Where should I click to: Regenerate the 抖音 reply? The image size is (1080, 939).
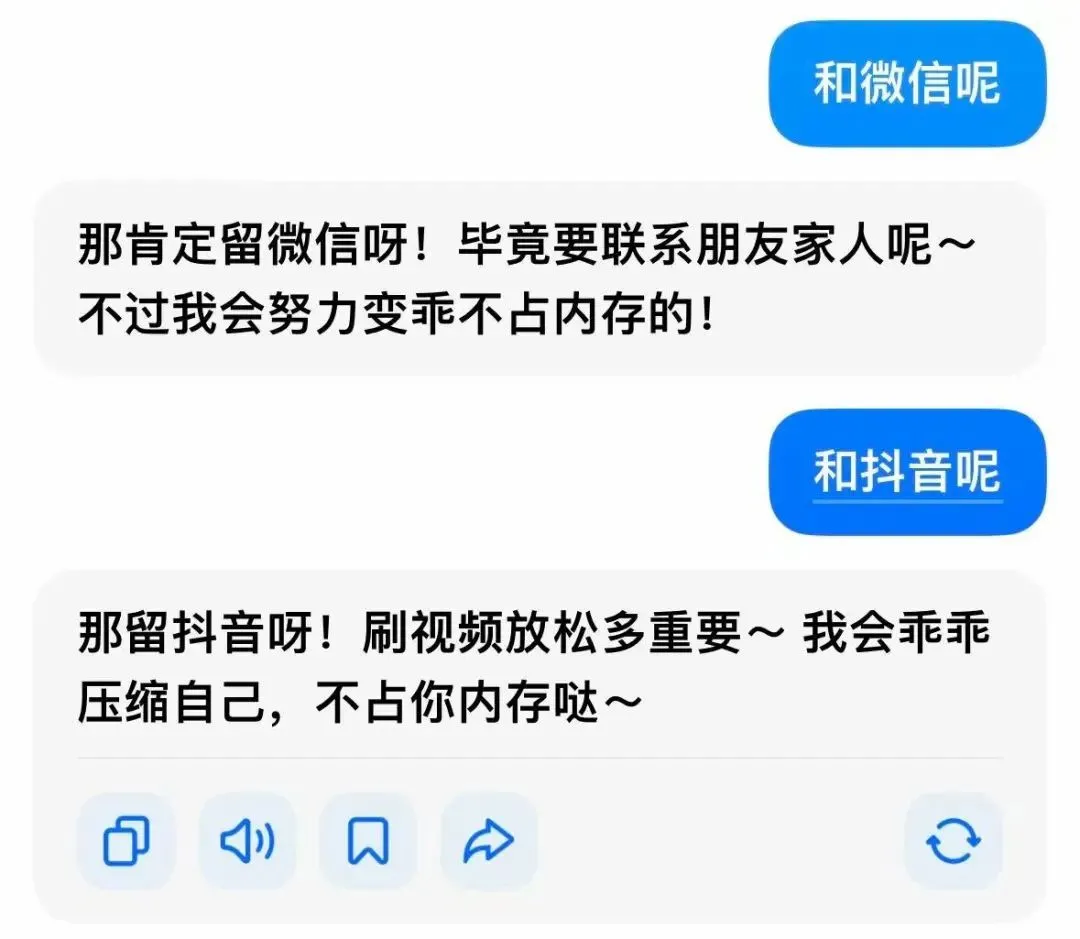(953, 842)
